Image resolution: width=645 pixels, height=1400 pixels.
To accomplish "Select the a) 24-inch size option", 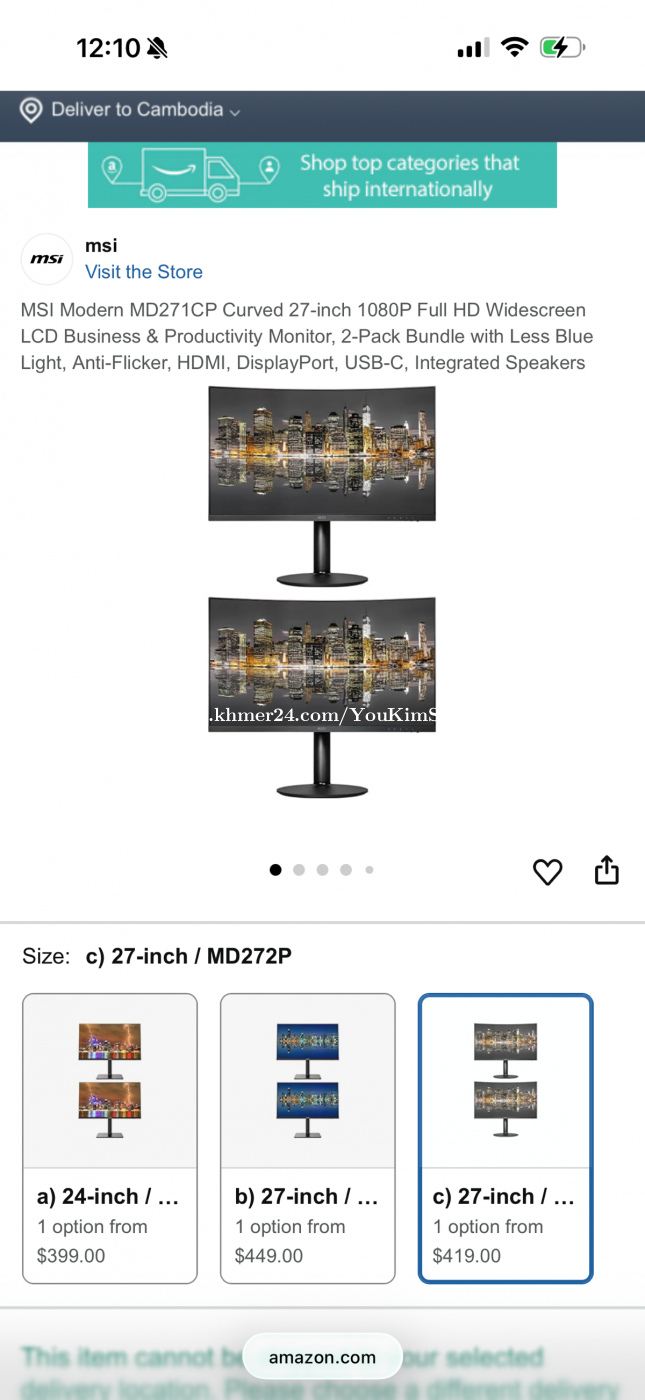I will click(x=110, y=1138).
